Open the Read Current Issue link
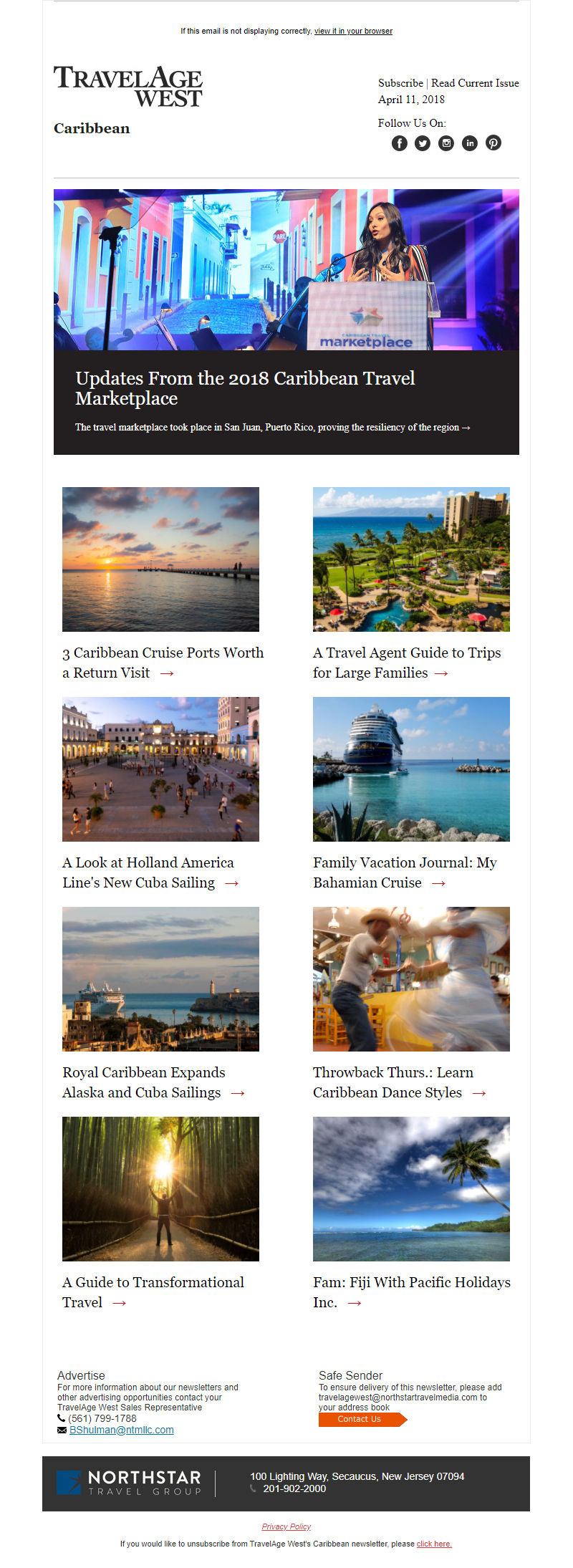 tap(475, 83)
